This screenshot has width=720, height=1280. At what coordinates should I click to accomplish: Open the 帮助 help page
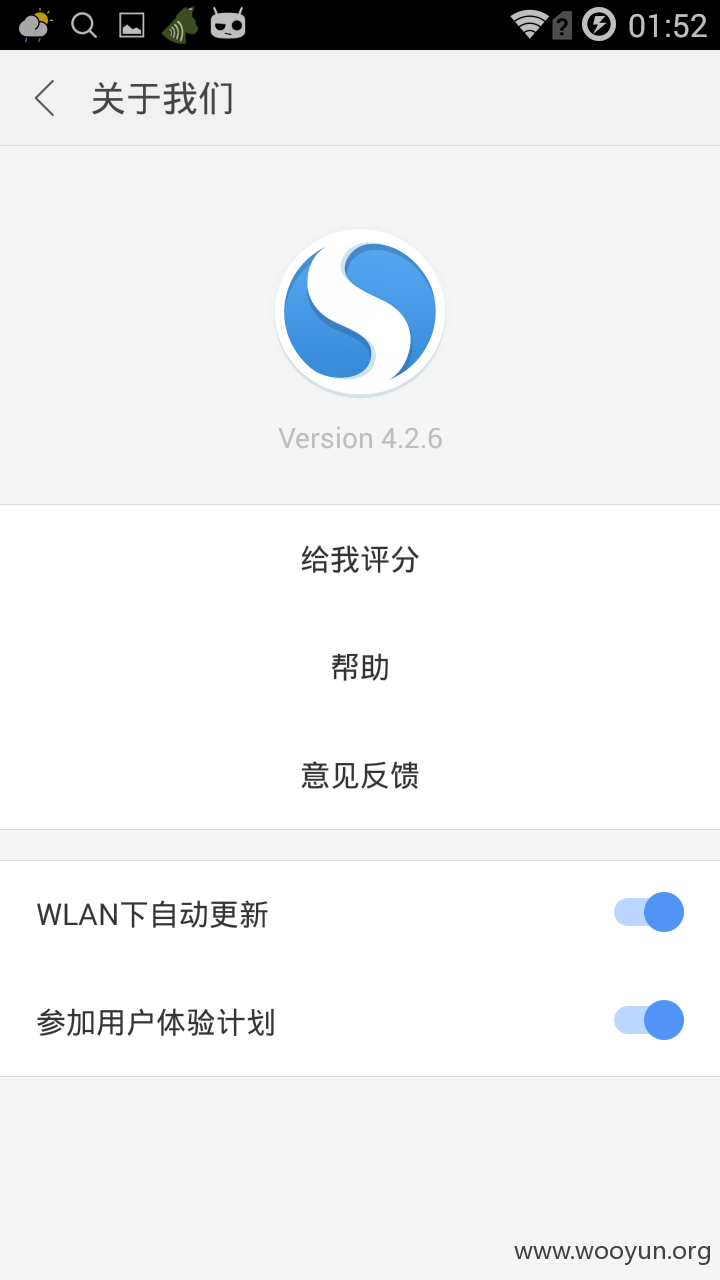(360, 667)
